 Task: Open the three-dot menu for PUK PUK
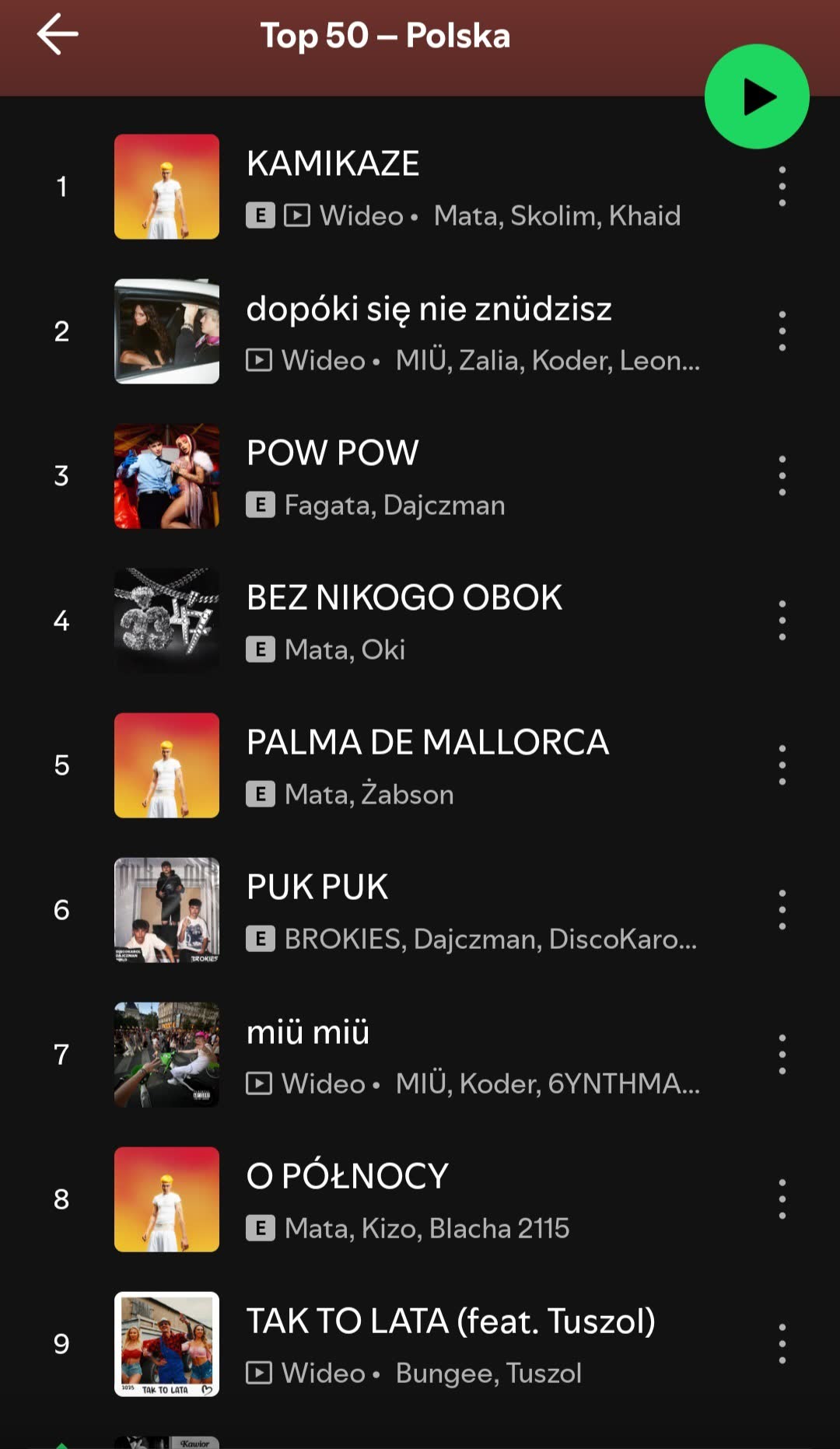[782, 910]
